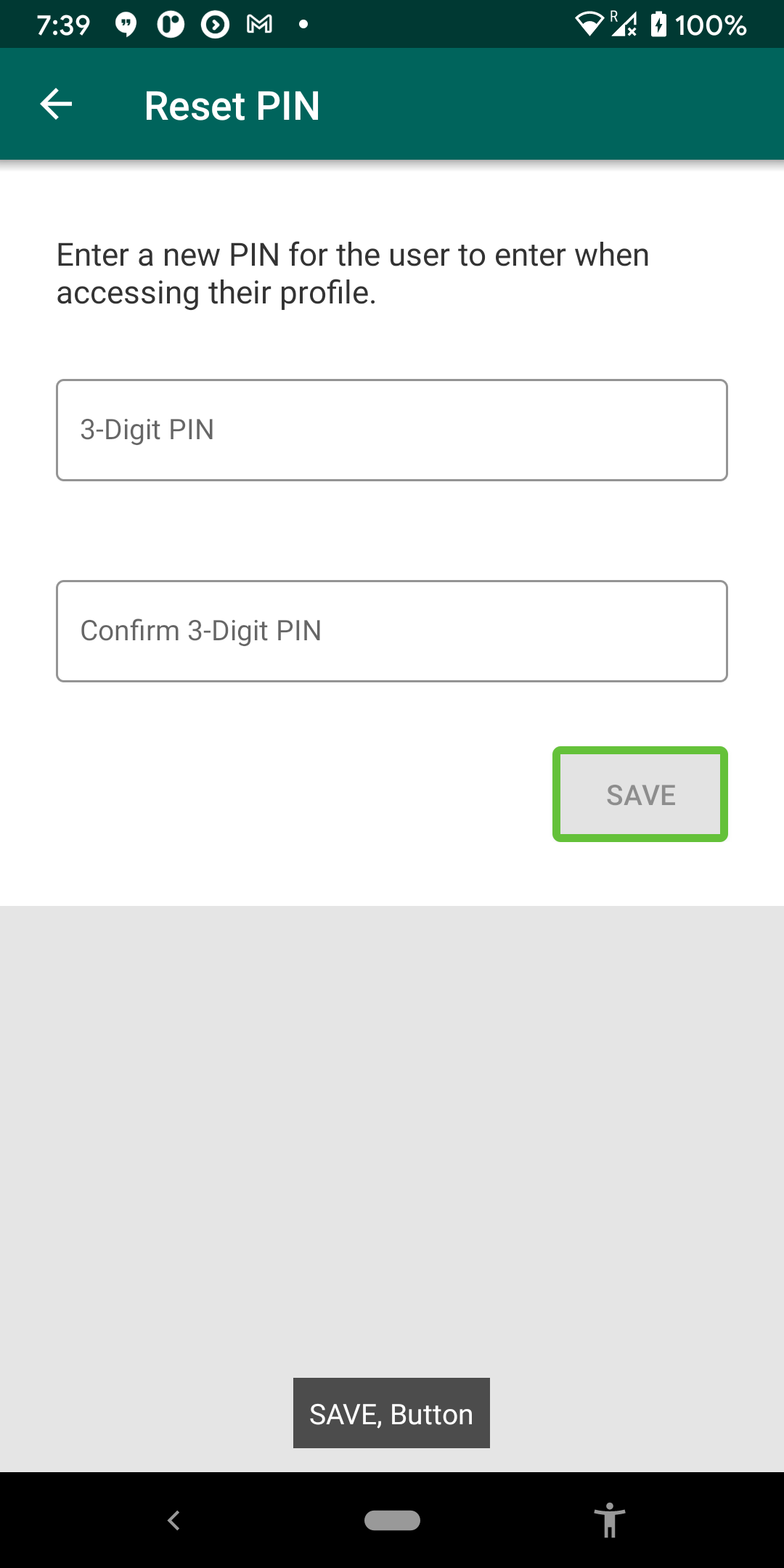
Task: Tap the back arrow beside Reset PIN
Action: [x=56, y=104]
